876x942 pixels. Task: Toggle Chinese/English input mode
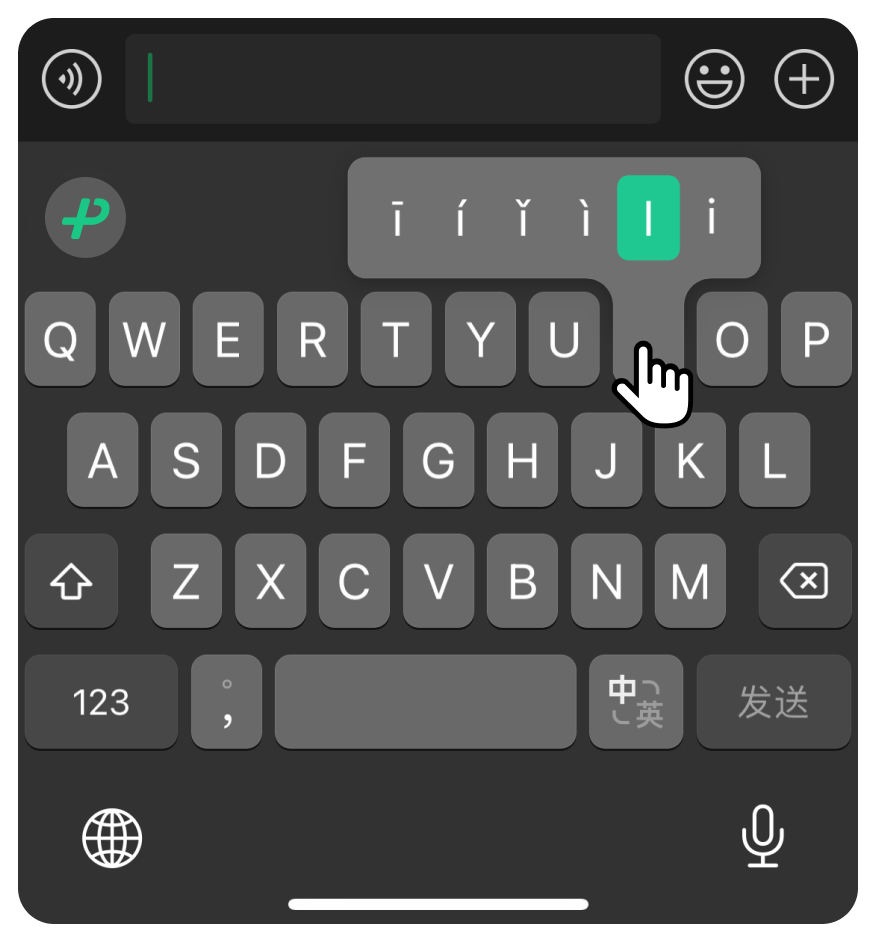[x=636, y=702]
